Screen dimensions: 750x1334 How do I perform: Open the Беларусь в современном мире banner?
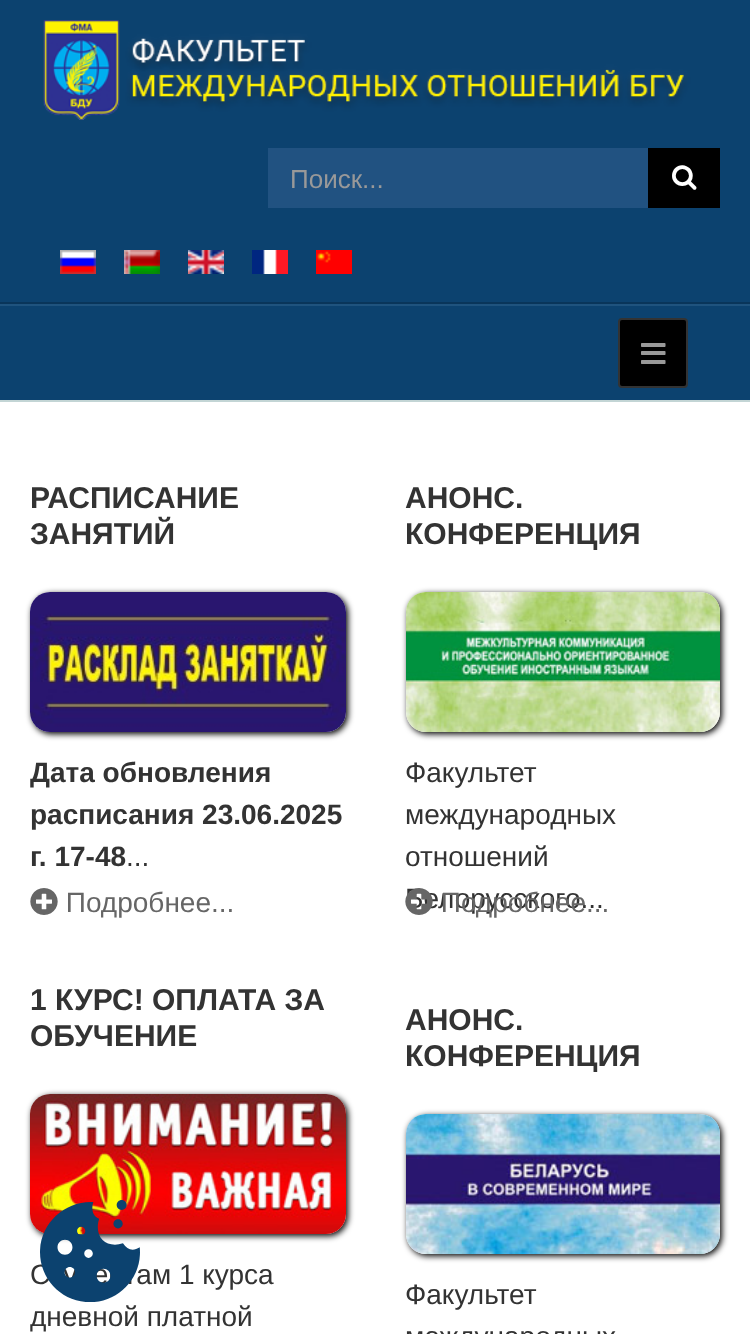tap(563, 1184)
